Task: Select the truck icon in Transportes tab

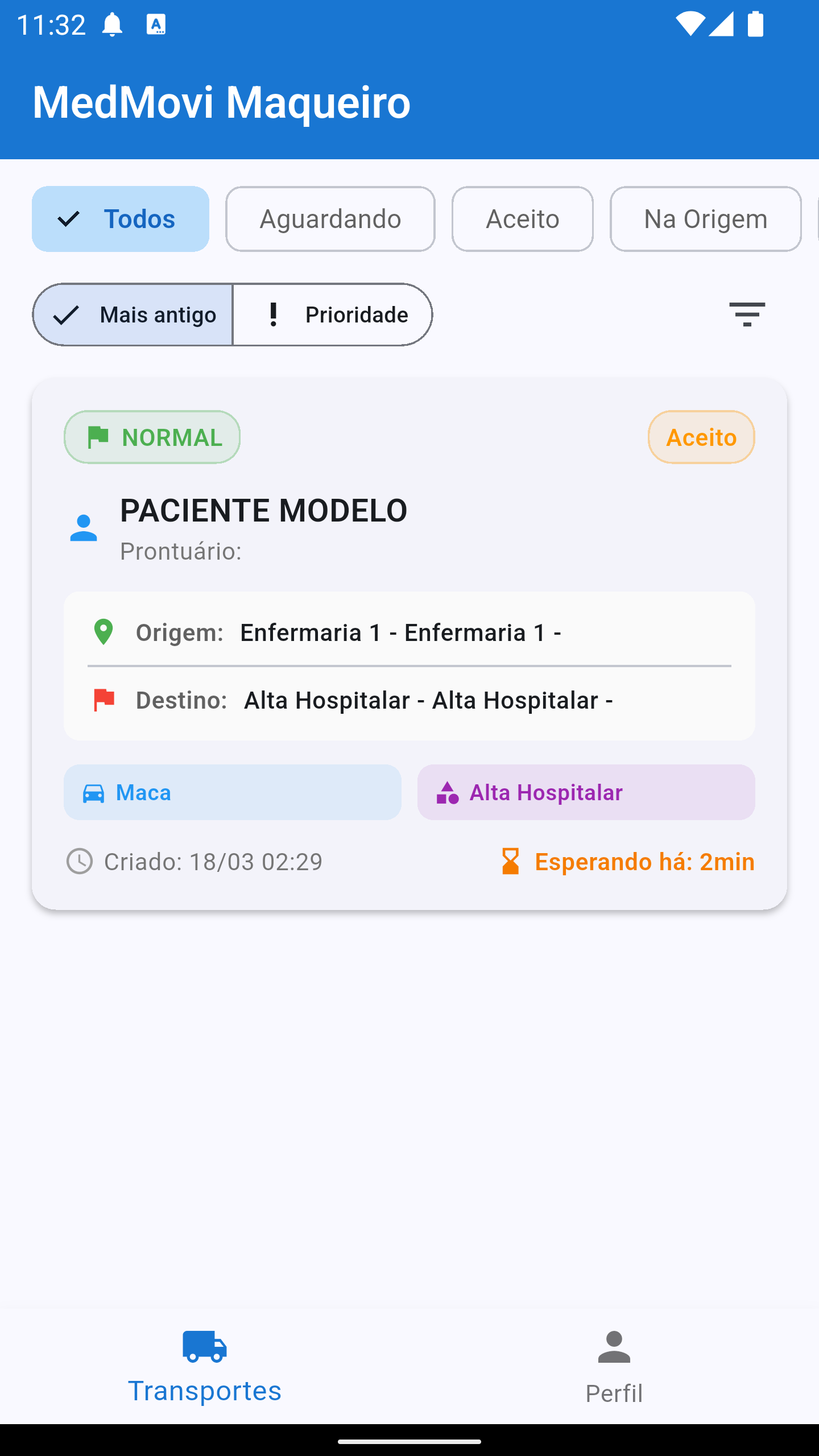Action: 204,1347
